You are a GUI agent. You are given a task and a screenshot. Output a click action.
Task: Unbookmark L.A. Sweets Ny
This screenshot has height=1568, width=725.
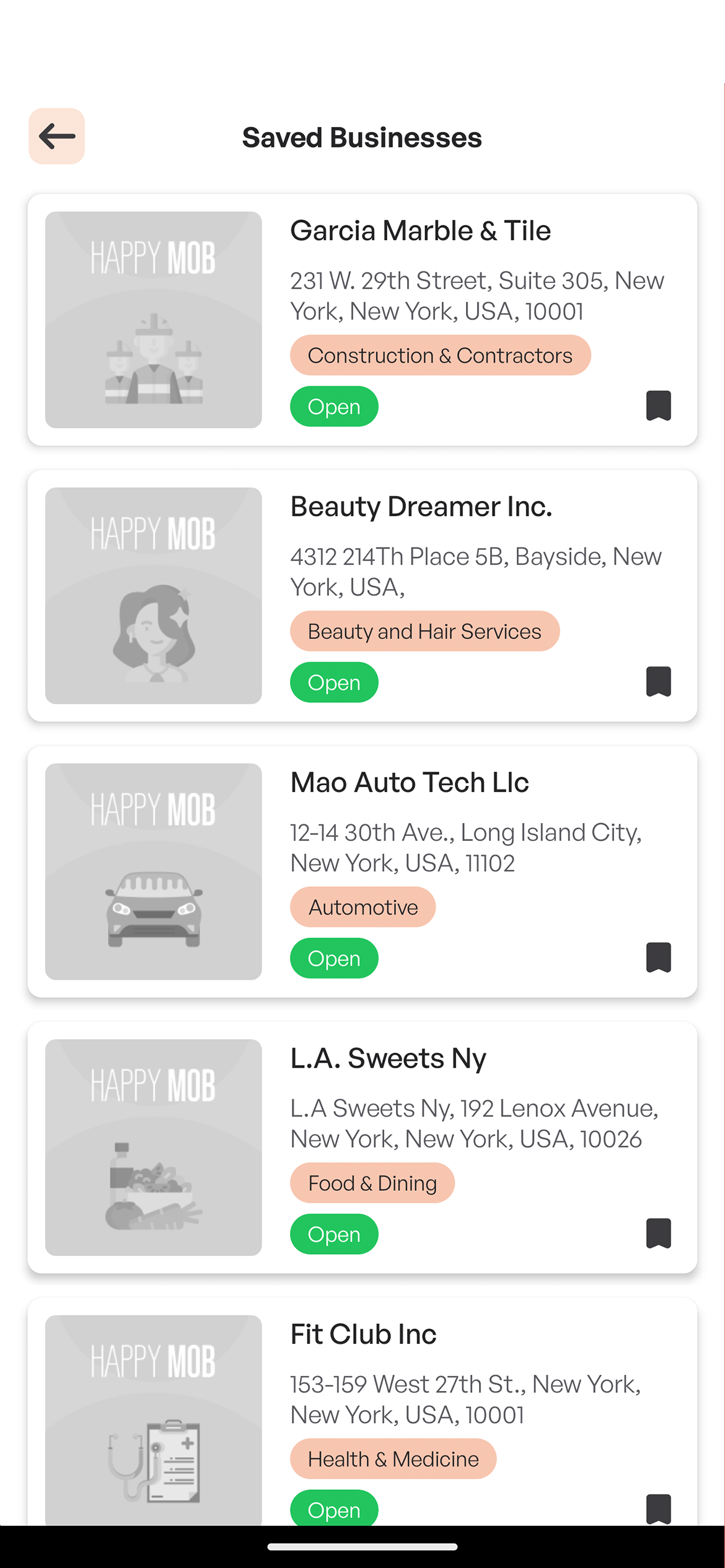(658, 1233)
